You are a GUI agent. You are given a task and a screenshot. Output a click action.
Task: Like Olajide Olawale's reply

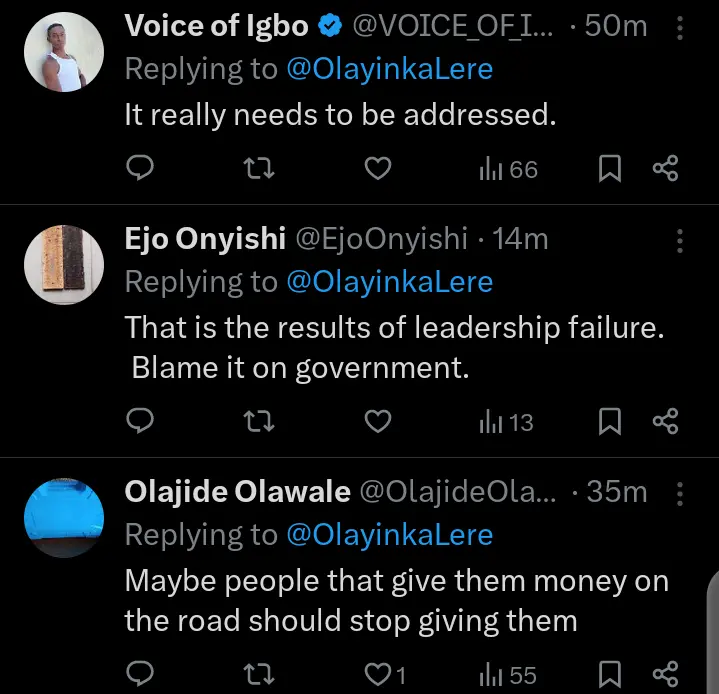pyautogui.click(x=377, y=675)
